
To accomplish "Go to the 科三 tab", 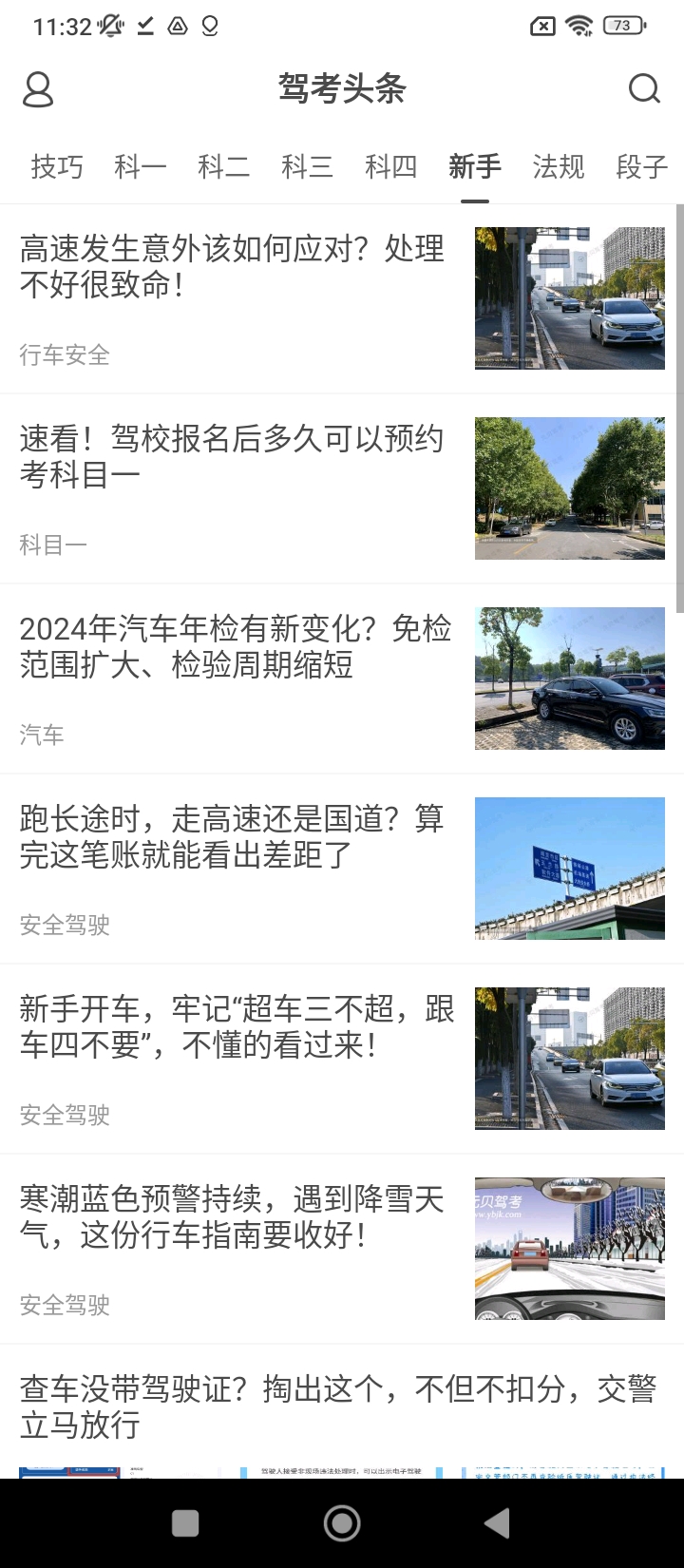I will 308,167.
